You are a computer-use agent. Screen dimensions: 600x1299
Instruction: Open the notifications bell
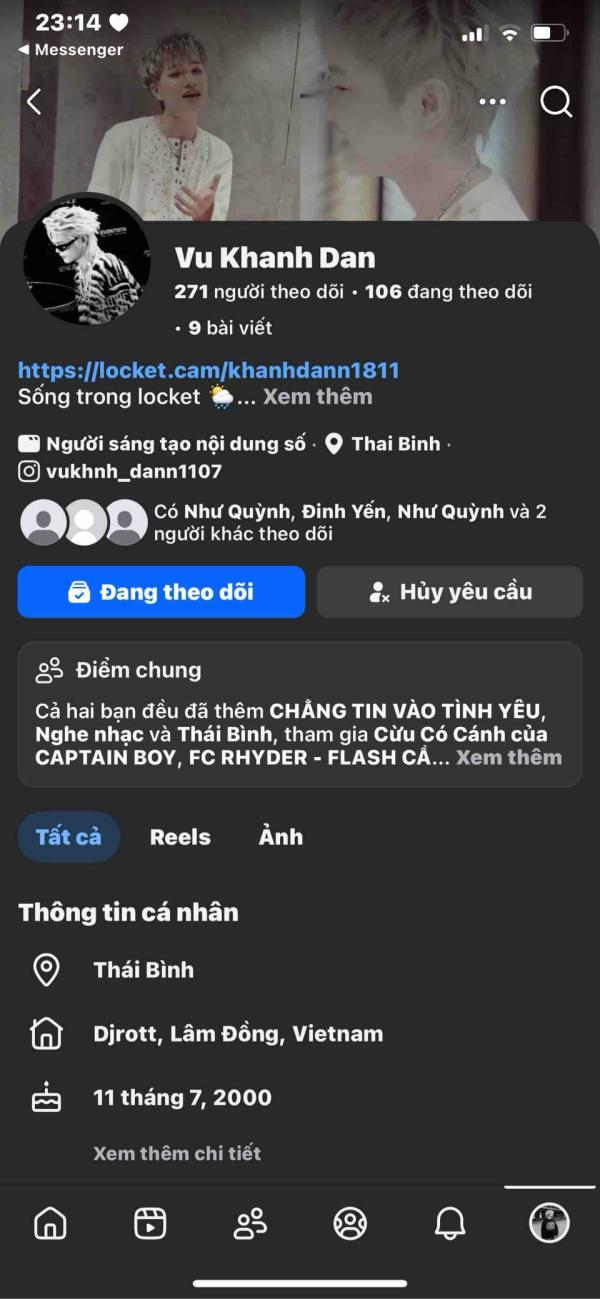[x=450, y=1223]
